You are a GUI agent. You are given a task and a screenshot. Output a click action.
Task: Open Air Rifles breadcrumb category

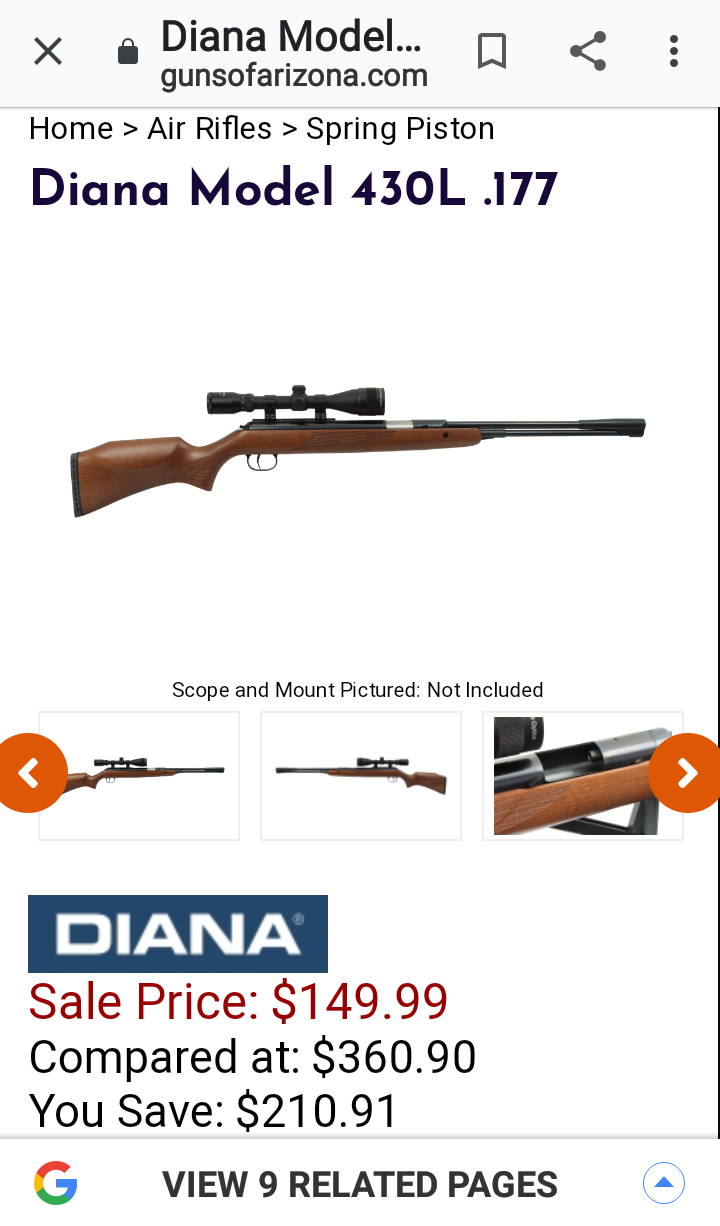coord(209,129)
